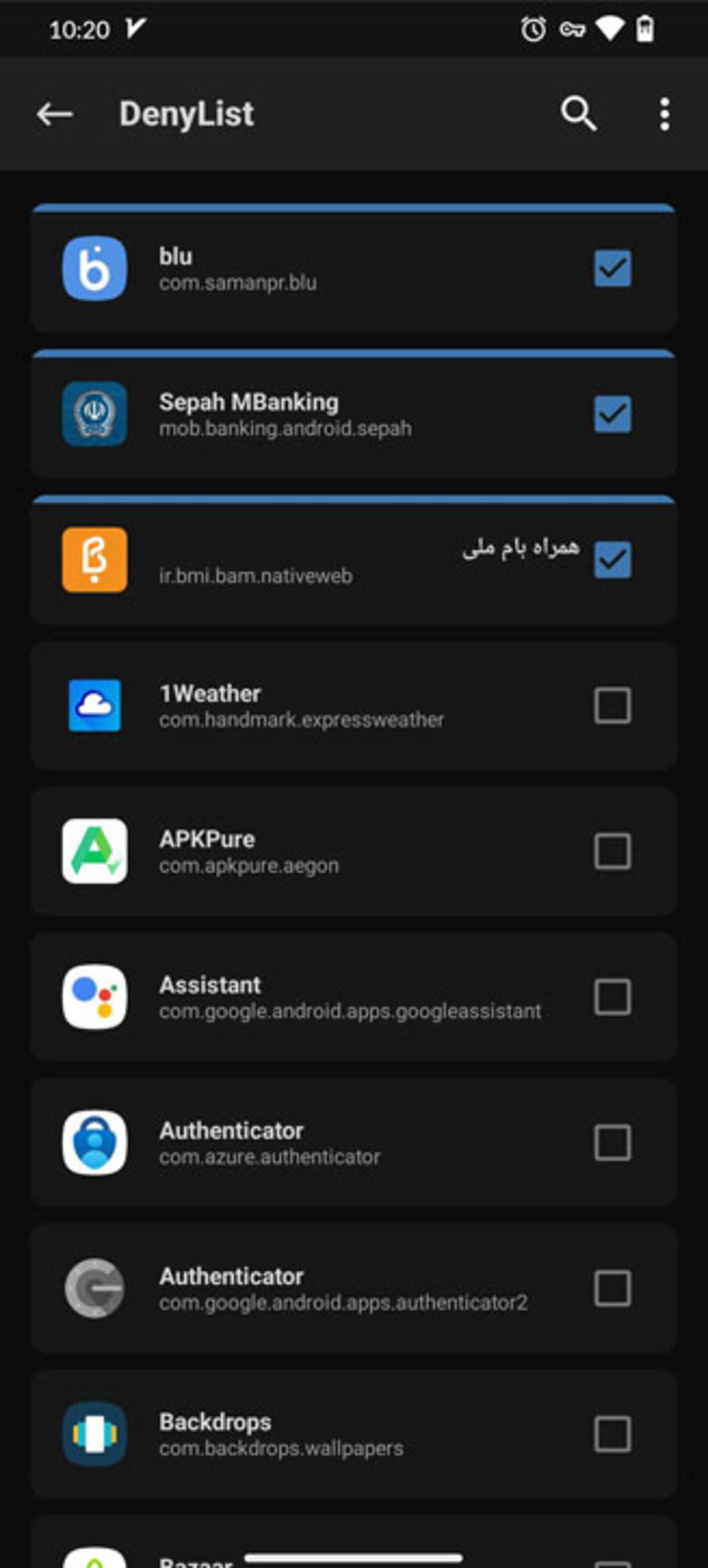
Task: Uncheck the ir.bmi.bam.nativeweb app checkbox
Action: click(x=612, y=560)
